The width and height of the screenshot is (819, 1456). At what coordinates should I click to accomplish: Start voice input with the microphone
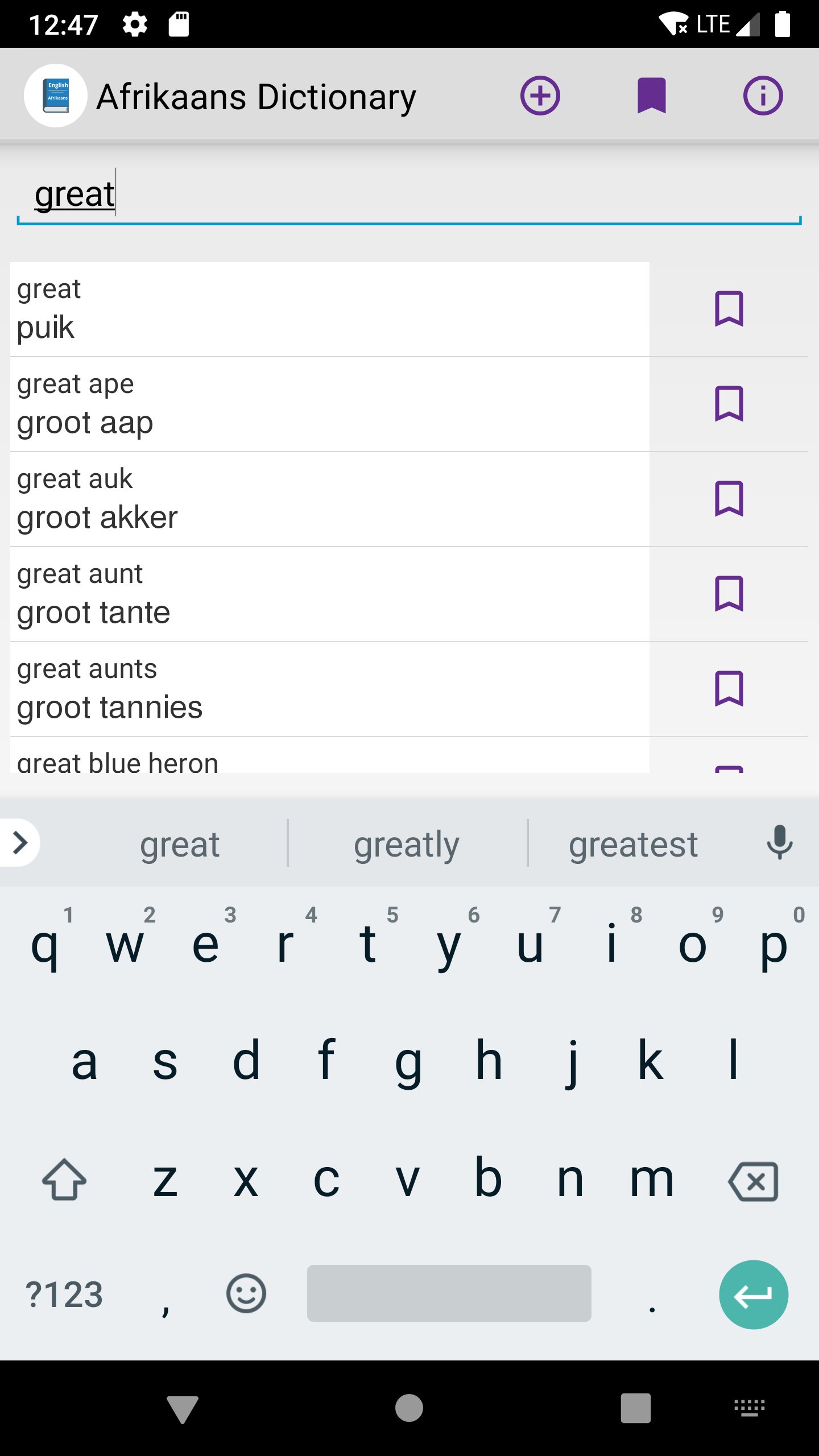[779, 842]
